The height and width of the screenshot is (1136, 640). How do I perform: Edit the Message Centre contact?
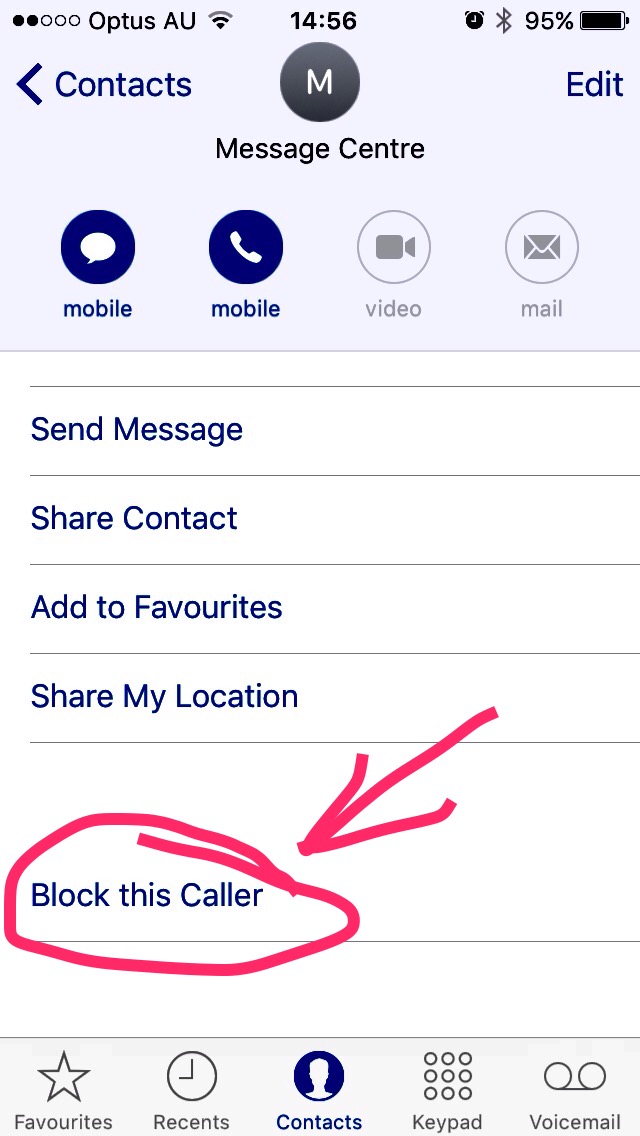[594, 84]
